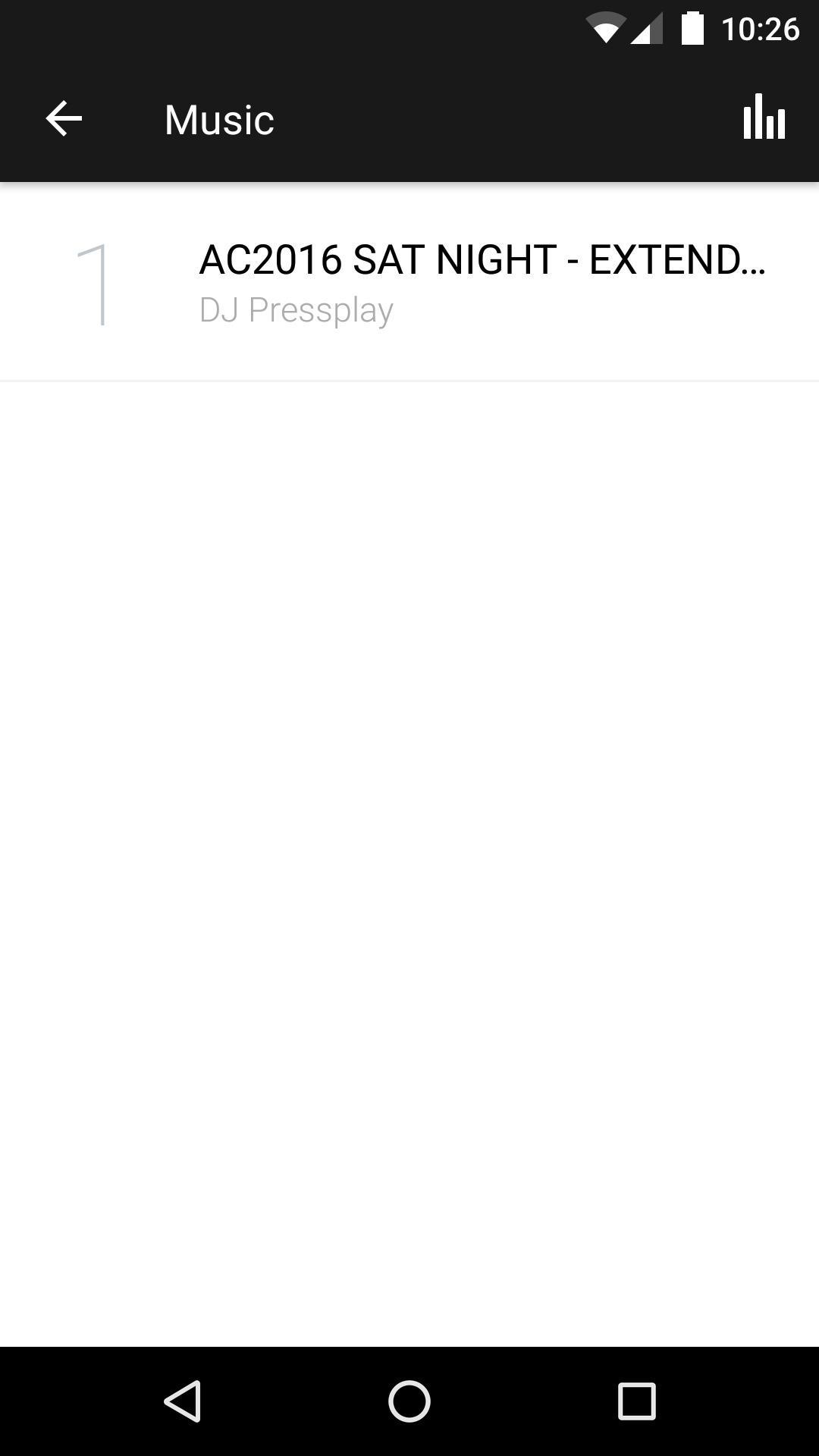Open the recent apps overview
Image resolution: width=819 pixels, height=1456 pixels.
coord(636,1401)
